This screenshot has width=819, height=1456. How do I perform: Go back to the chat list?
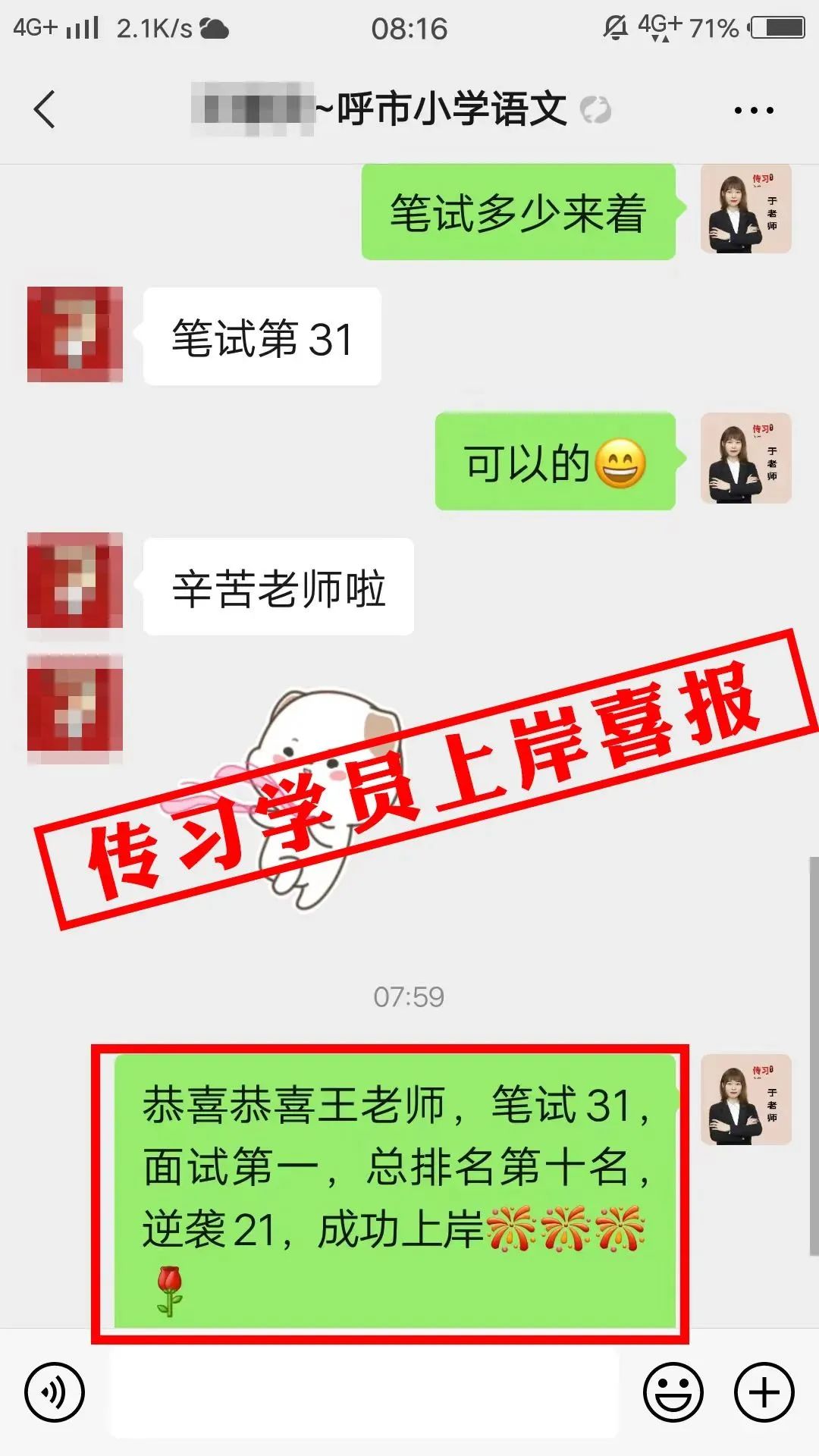point(45,109)
